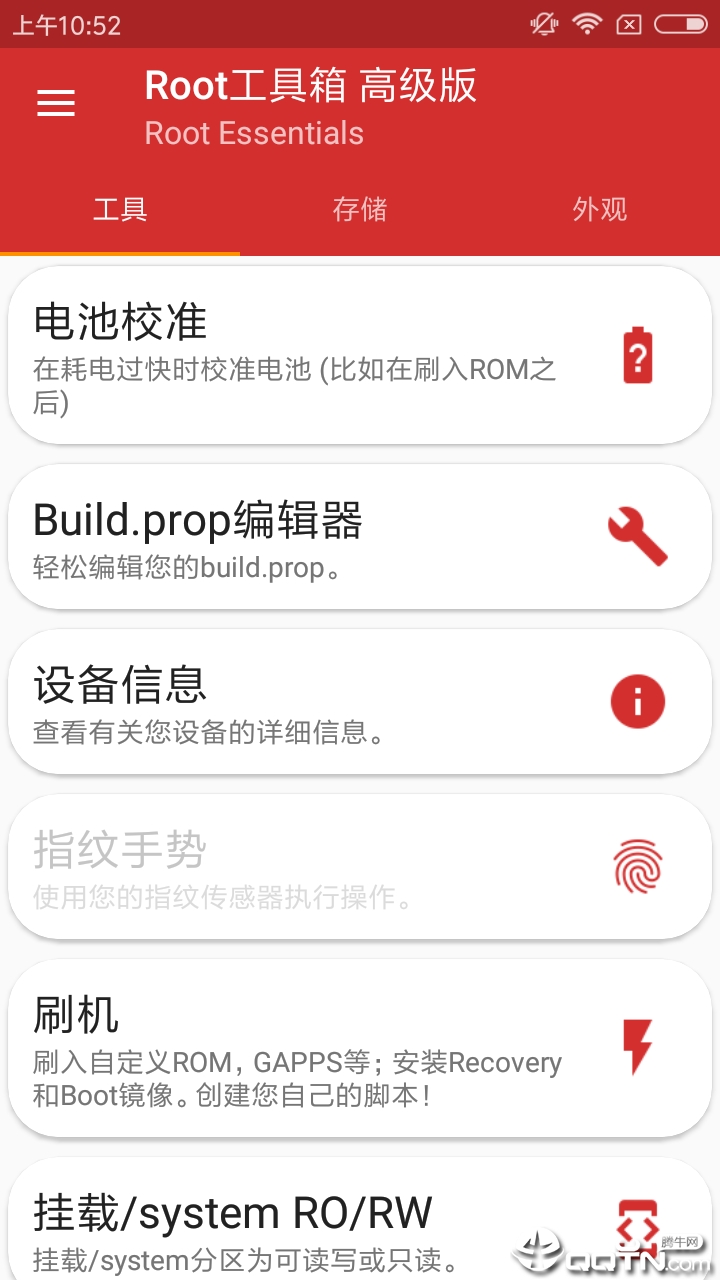The width and height of the screenshot is (720, 1280).
Task: Tap the info icon beside 设备信息
Action: pyautogui.click(x=638, y=701)
